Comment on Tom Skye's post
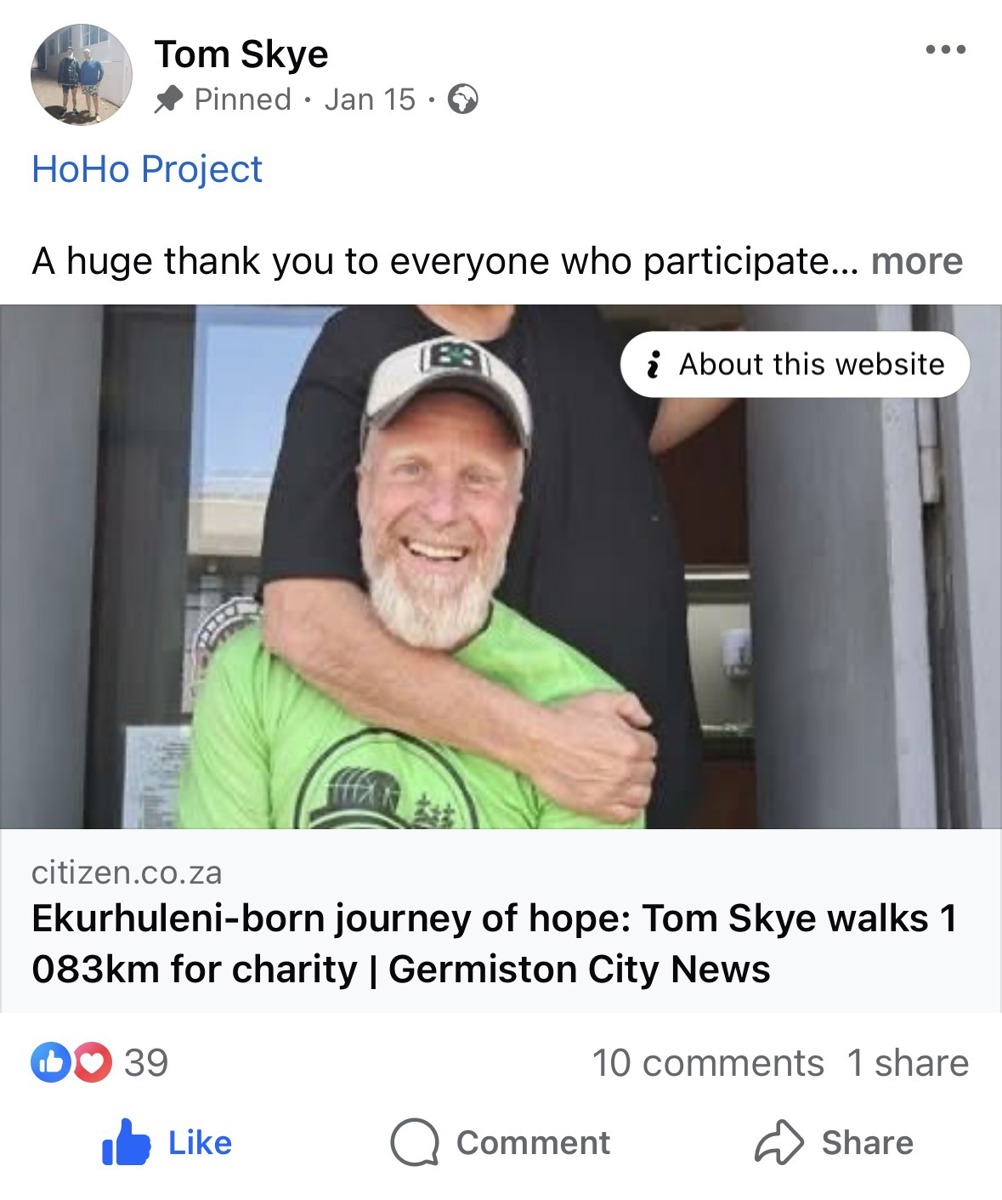 pyautogui.click(x=500, y=1142)
